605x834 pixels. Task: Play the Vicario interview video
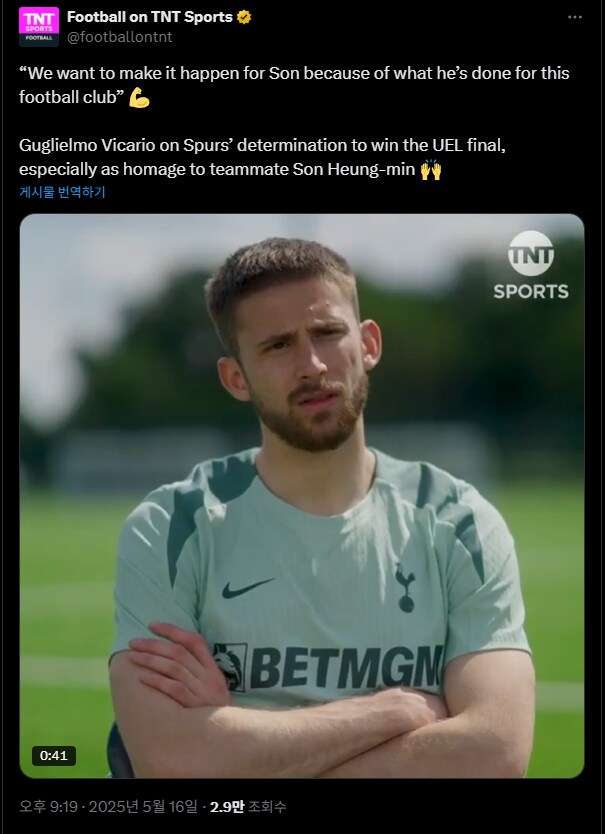pyautogui.click(x=302, y=495)
